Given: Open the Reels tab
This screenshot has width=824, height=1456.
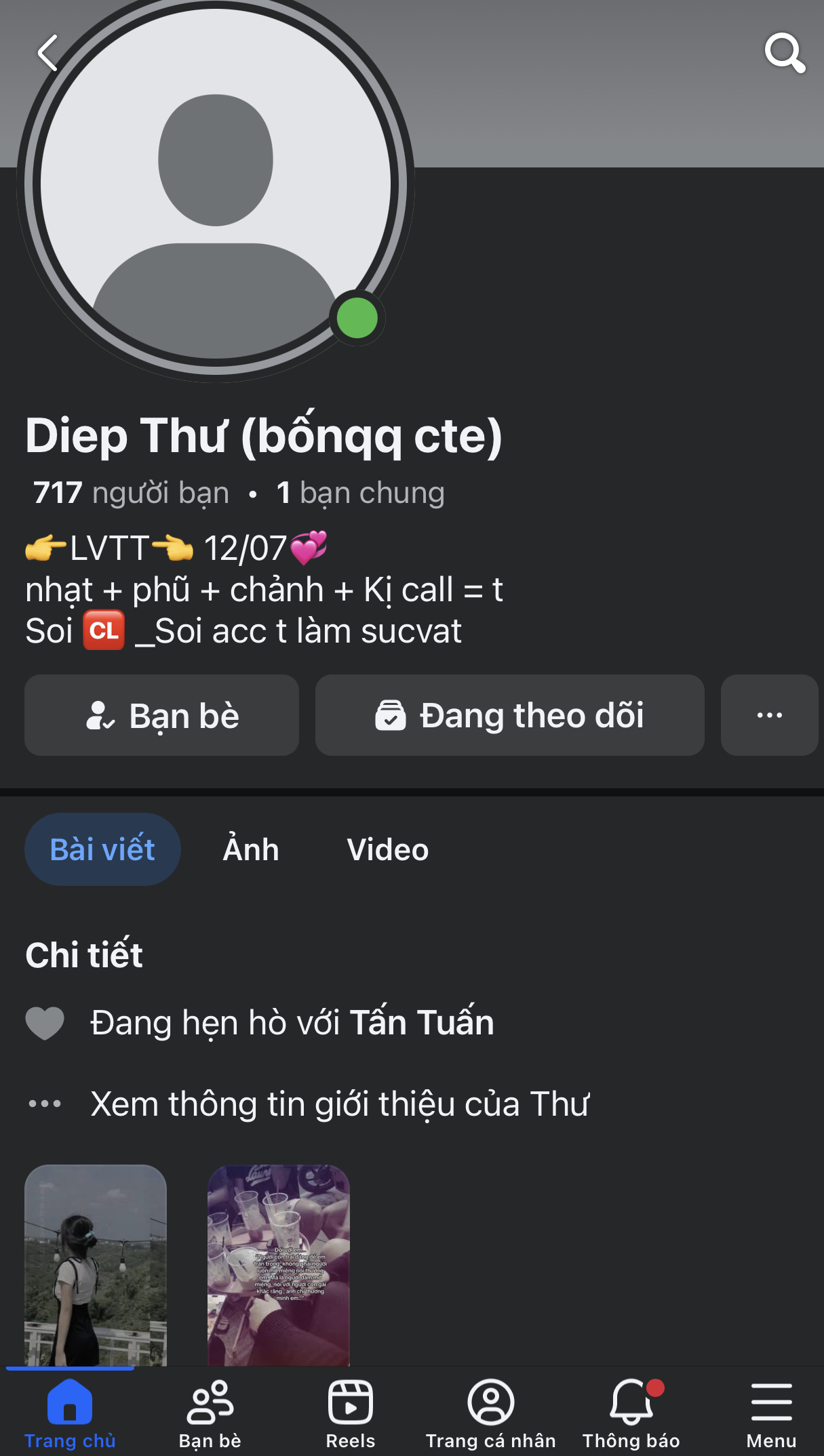Looking at the screenshot, I should point(351,1413).
